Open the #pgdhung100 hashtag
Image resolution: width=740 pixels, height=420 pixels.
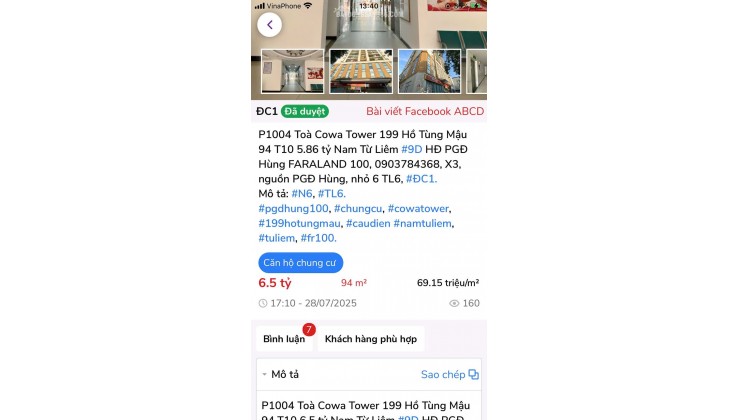point(293,208)
